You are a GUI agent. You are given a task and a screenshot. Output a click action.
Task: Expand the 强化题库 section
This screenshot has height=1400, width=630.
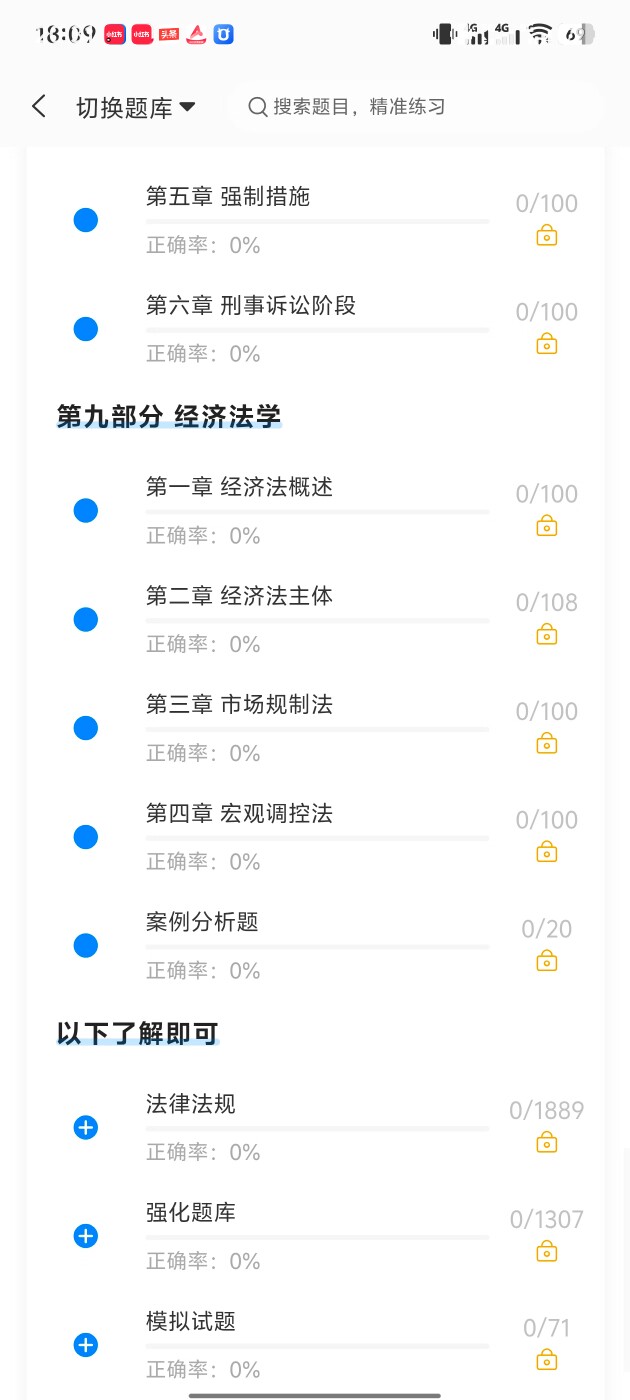tap(86, 1237)
